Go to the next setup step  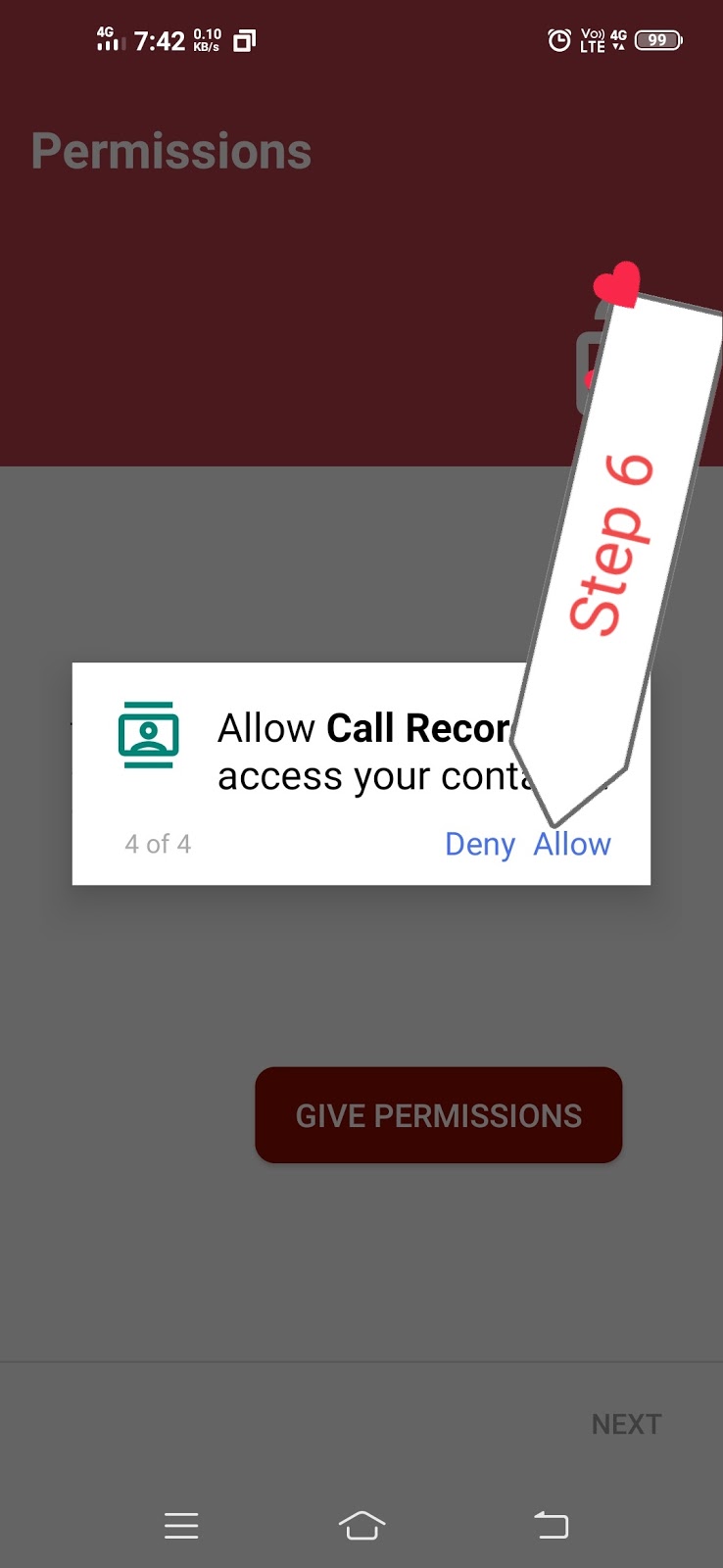(626, 1424)
